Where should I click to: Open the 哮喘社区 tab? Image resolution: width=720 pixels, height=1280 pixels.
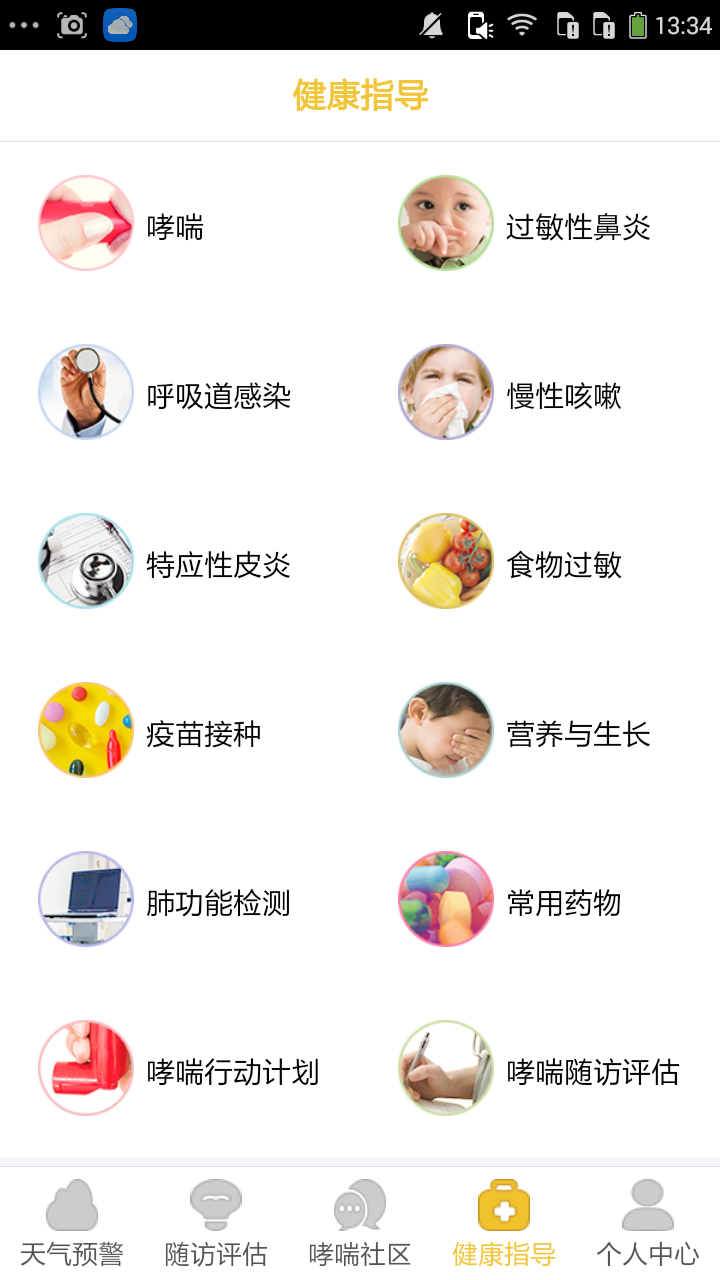tap(360, 1224)
